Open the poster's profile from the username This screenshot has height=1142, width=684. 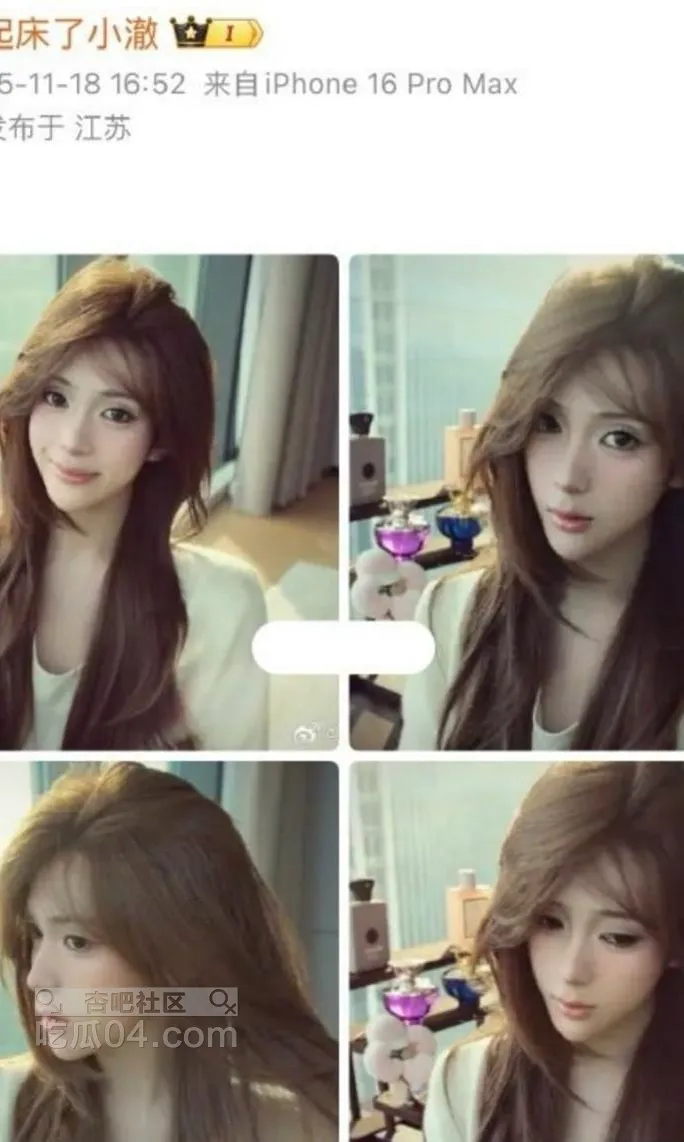click(x=78, y=32)
